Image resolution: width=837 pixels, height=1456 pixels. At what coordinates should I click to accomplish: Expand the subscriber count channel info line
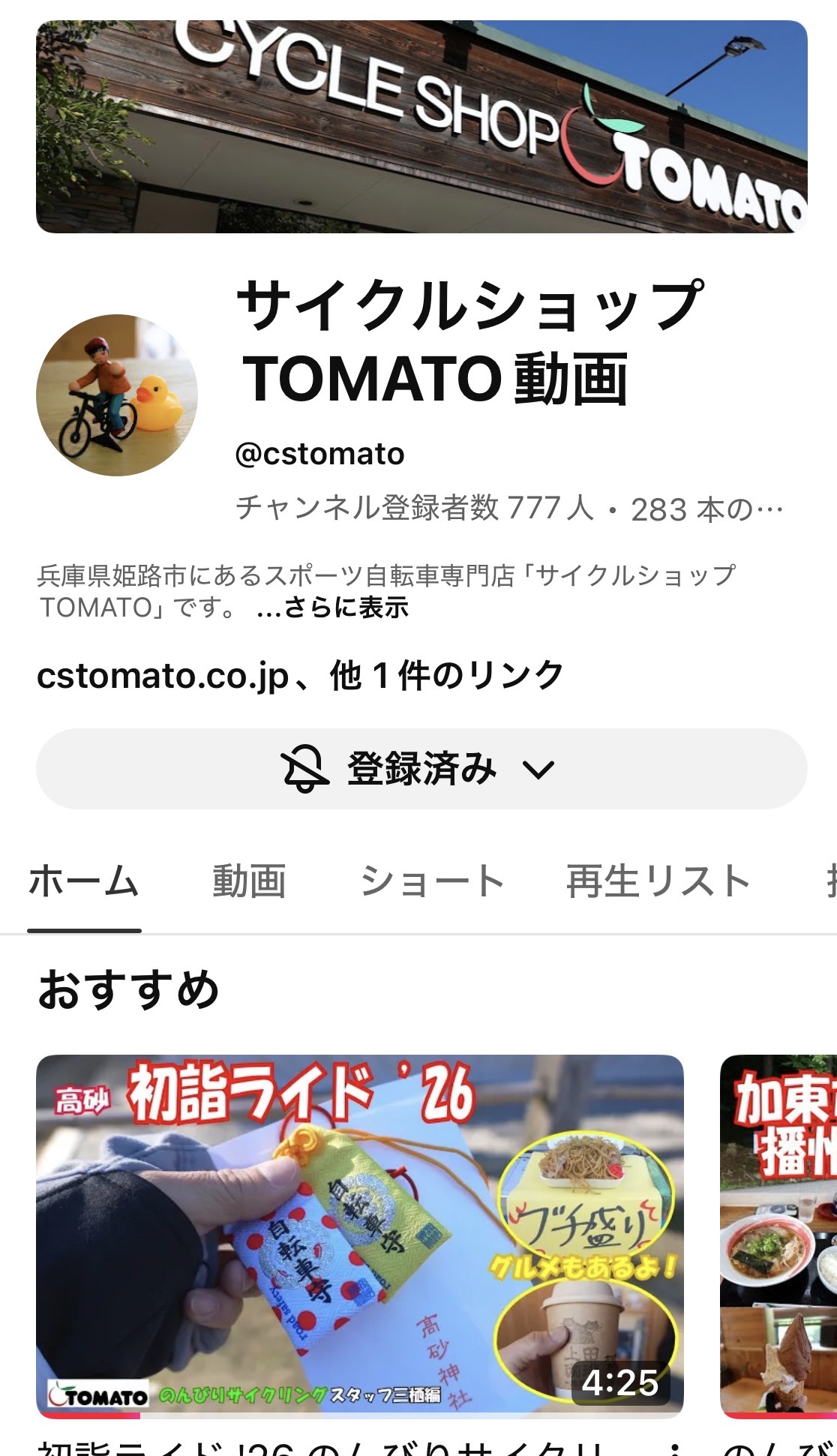pos(510,509)
